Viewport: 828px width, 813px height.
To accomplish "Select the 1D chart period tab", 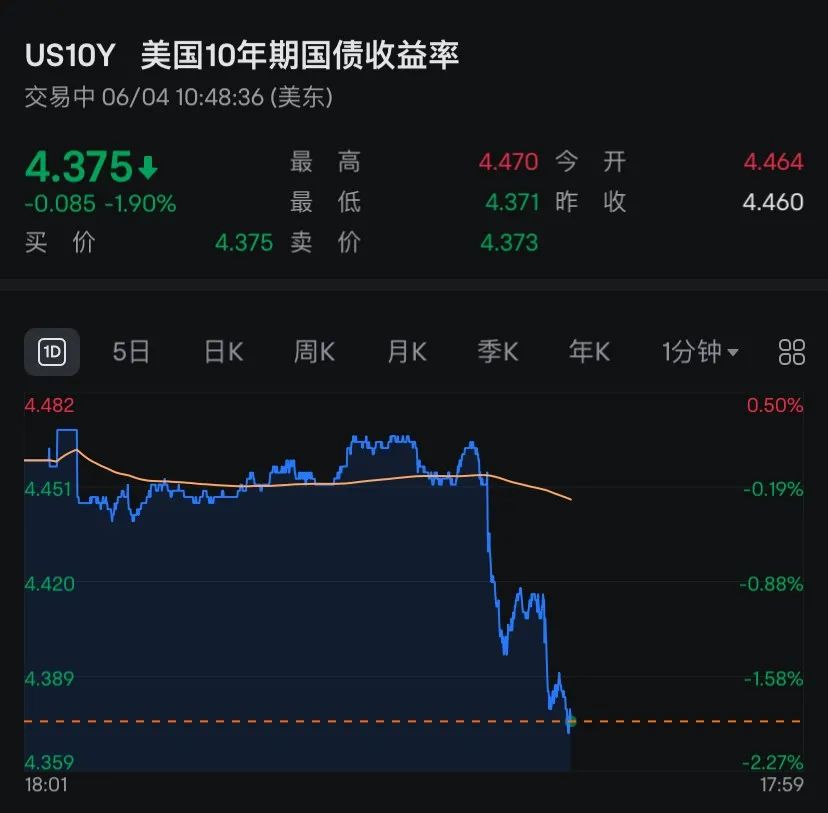I will [x=51, y=352].
